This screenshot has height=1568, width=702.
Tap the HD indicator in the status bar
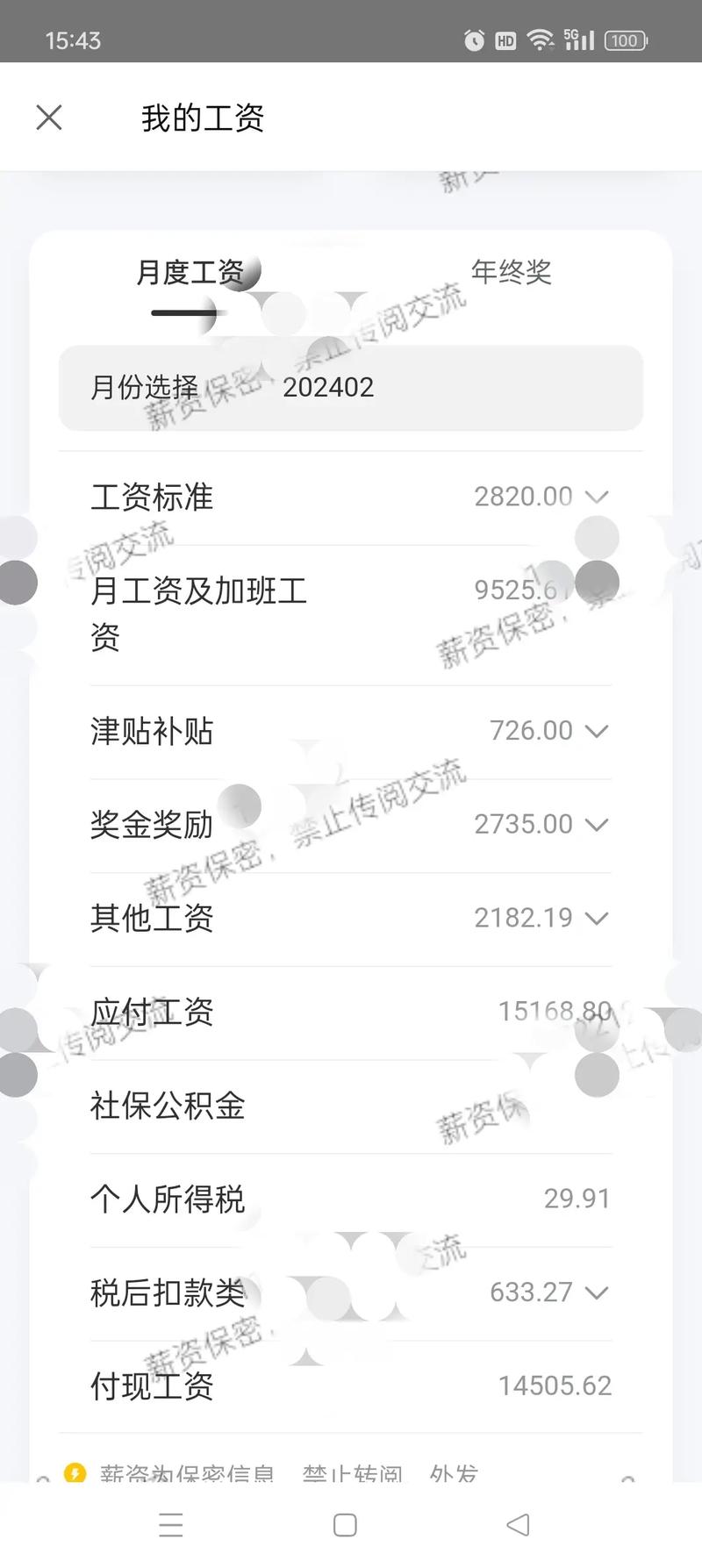point(505,40)
